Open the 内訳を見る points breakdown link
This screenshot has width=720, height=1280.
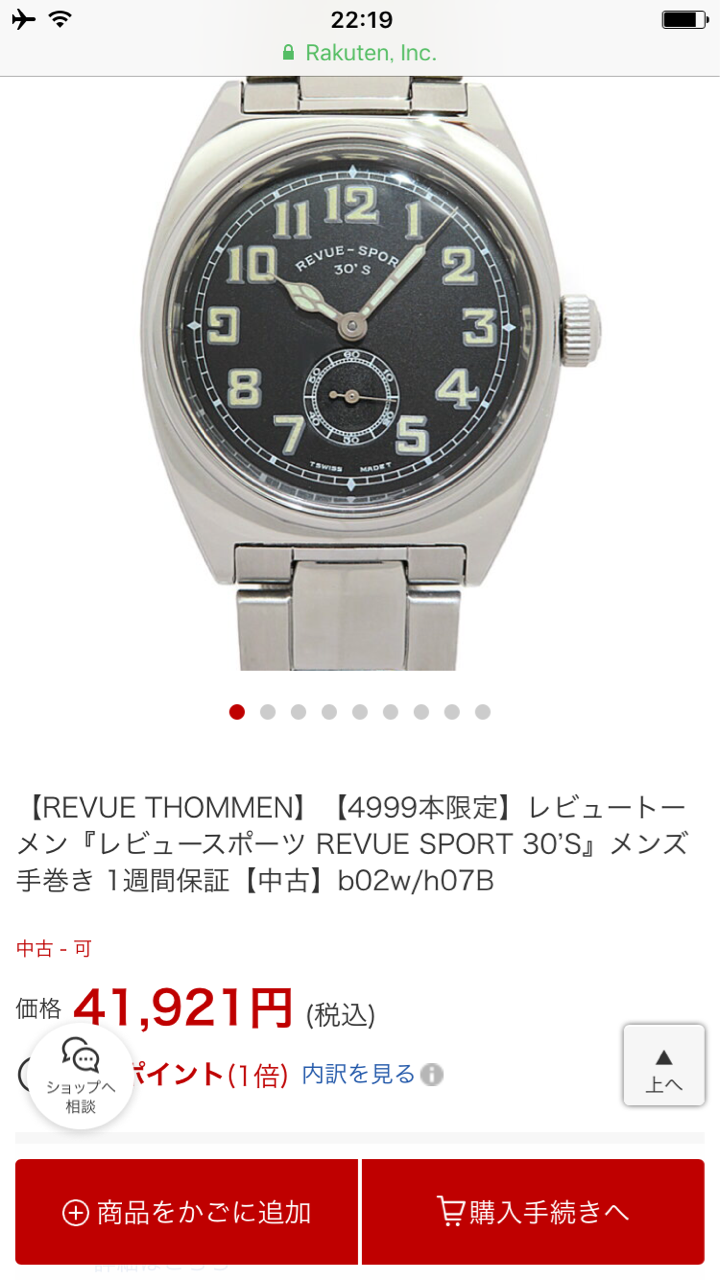coord(358,1074)
